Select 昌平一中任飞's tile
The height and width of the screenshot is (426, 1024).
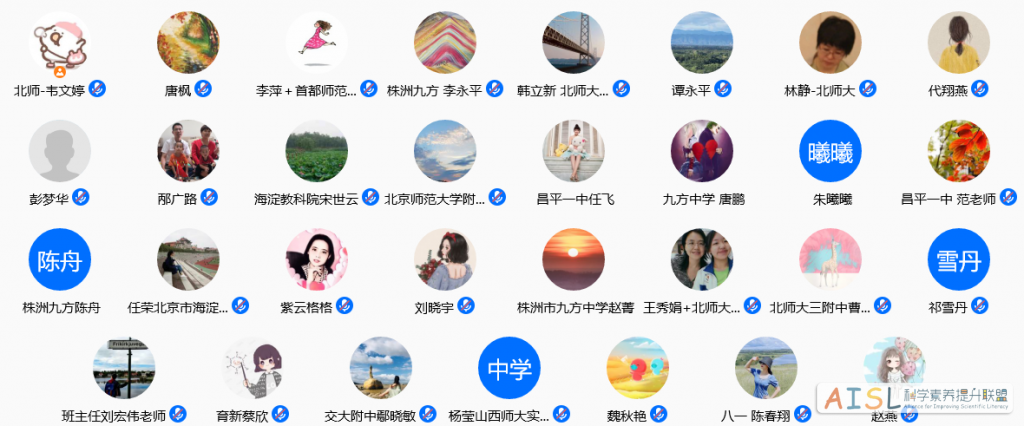click(x=573, y=151)
